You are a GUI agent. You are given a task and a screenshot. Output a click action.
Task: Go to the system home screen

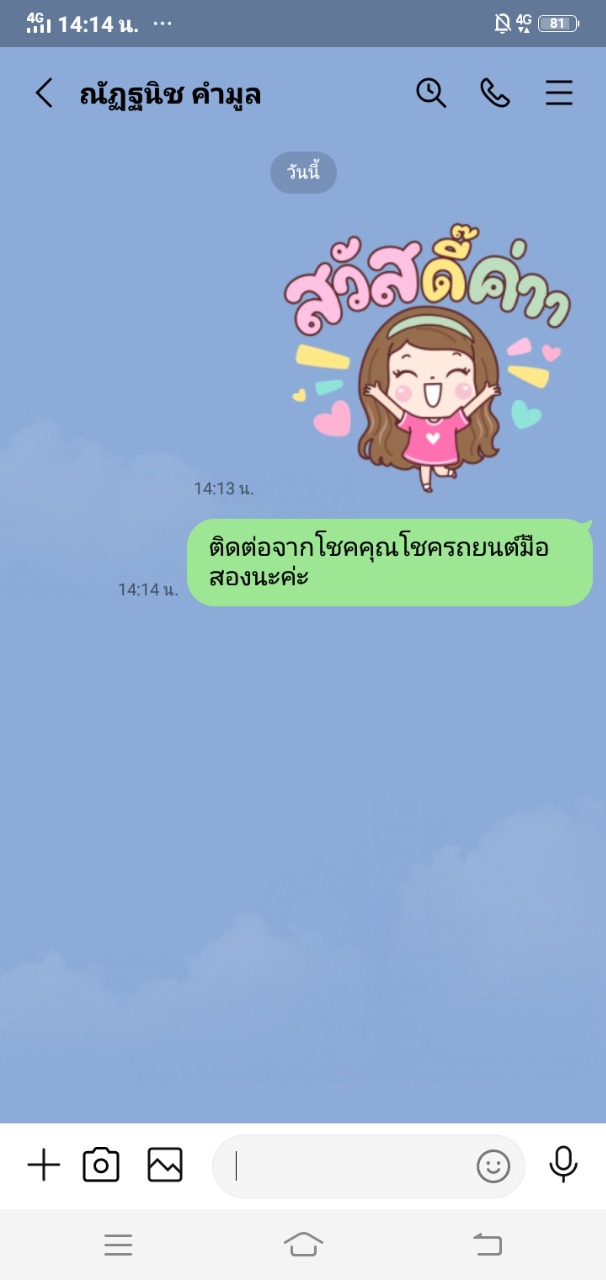tap(303, 1244)
